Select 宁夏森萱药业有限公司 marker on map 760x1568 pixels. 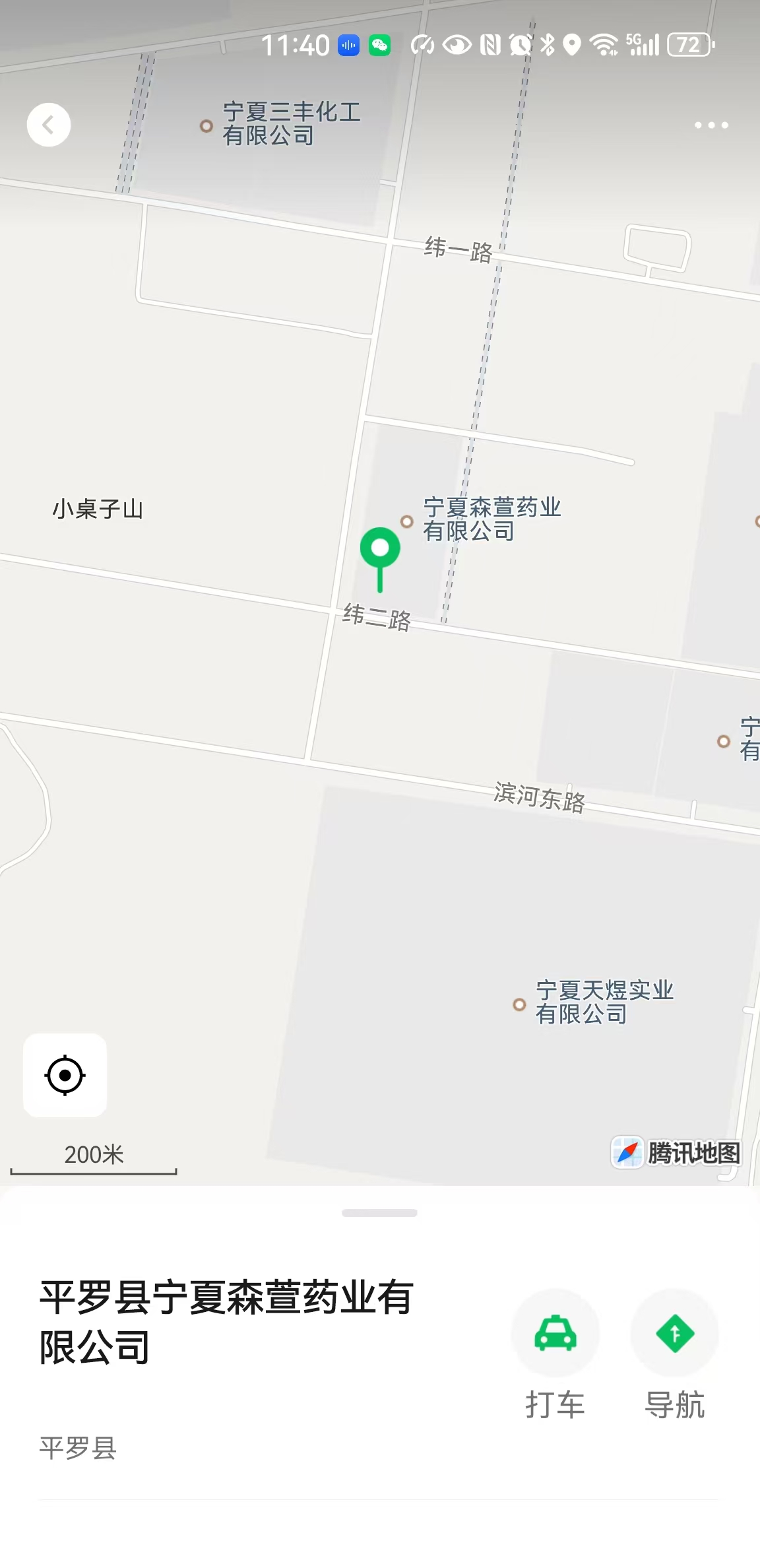click(482, 519)
